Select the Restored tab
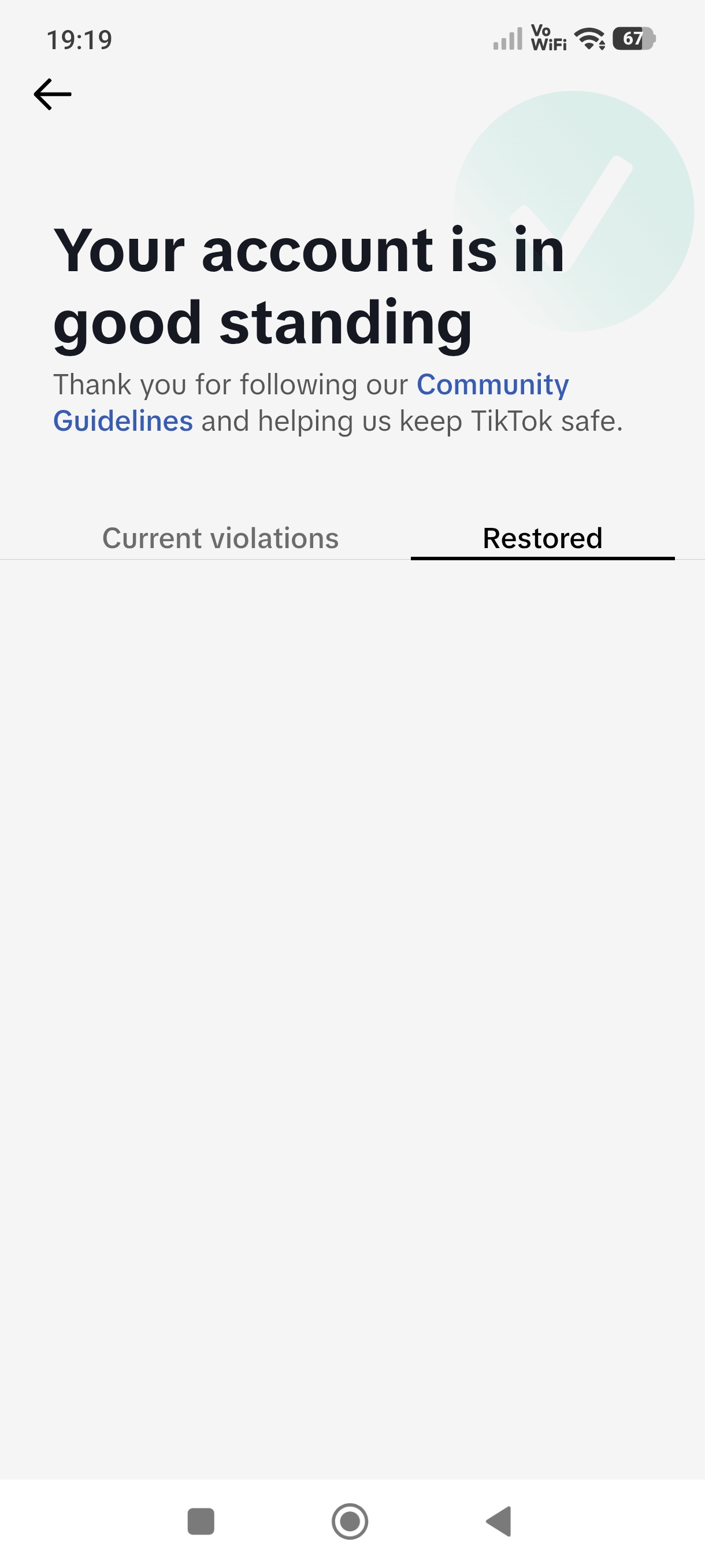Viewport: 705px width, 1568px height. (543, 538)
